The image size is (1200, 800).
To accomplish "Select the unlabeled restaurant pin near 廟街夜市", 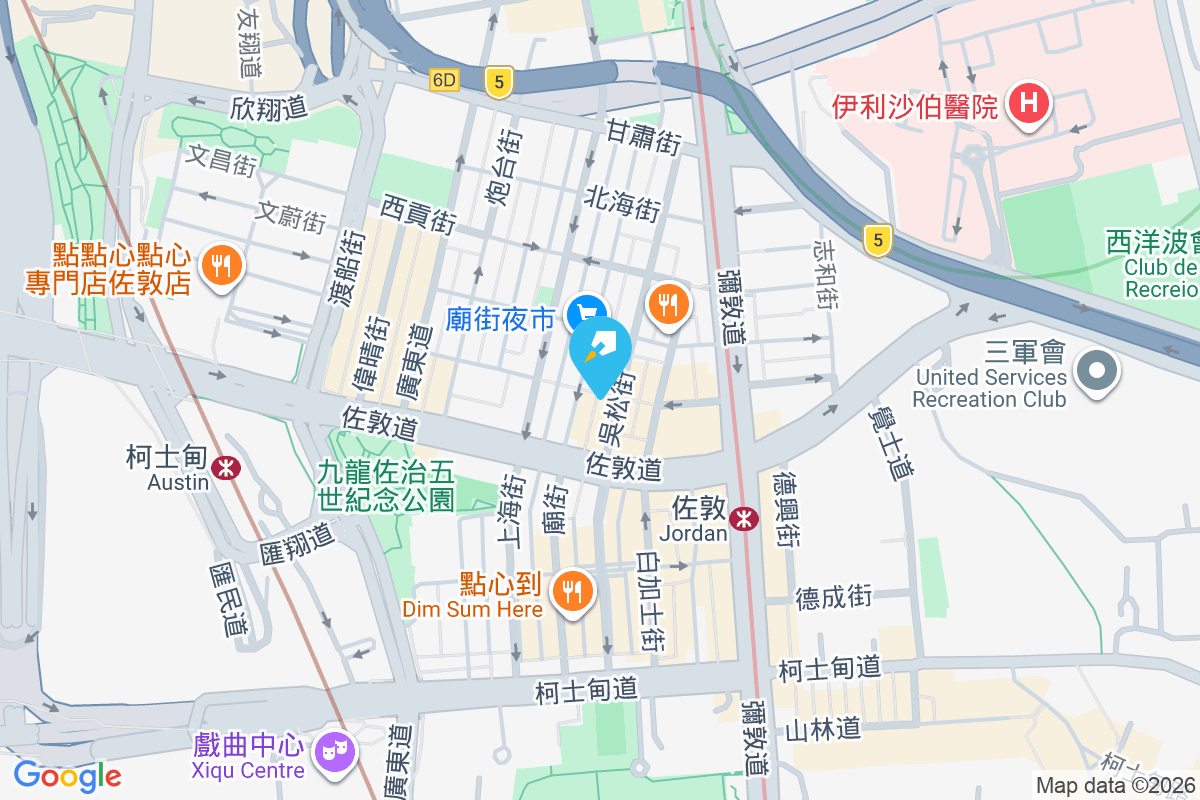I will [x=669, y=302].
